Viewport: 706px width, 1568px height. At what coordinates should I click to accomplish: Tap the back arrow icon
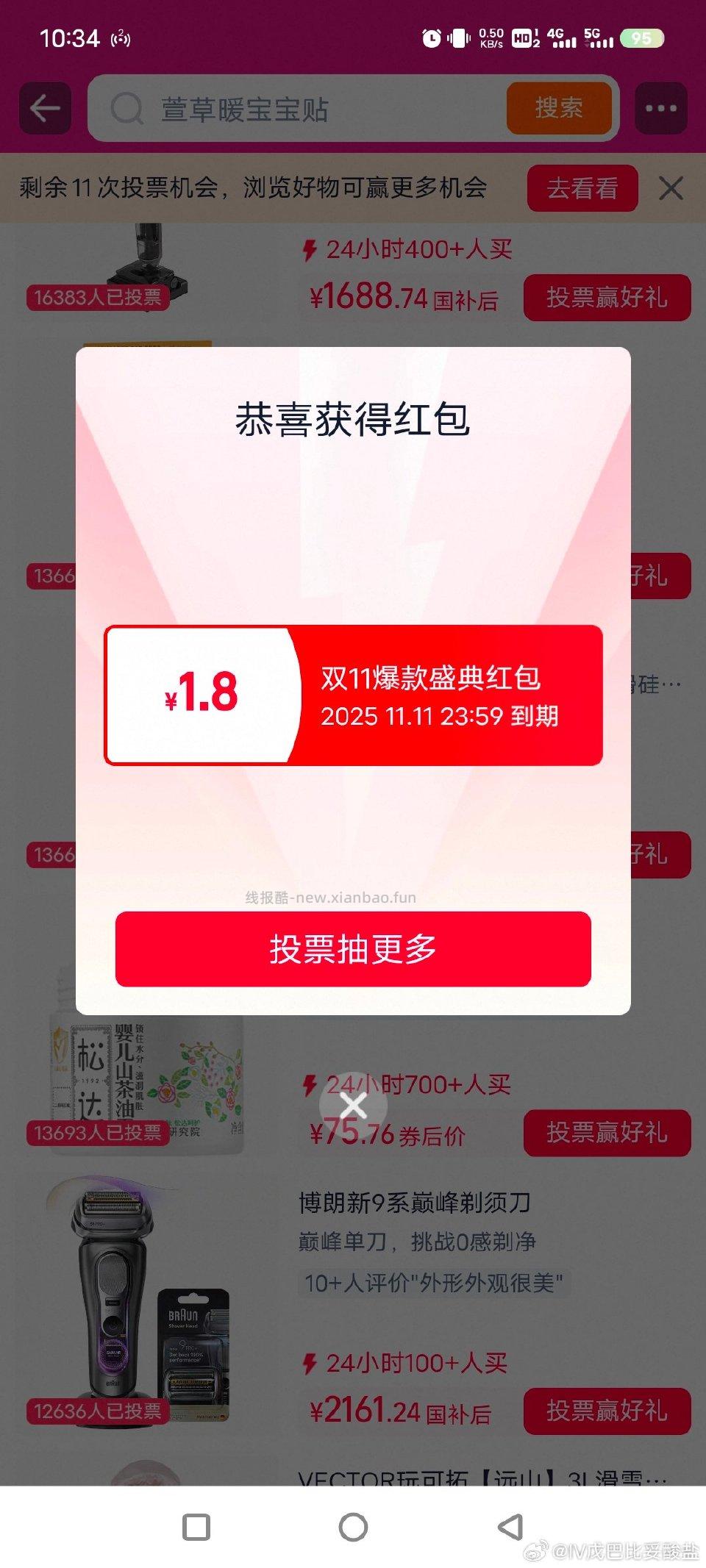[x=46, y=108]
